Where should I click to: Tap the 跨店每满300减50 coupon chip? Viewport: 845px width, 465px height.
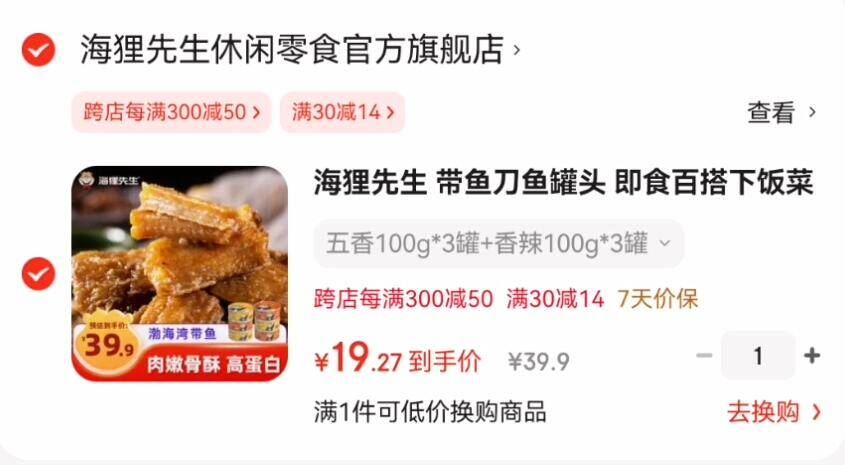pos(171,112)
